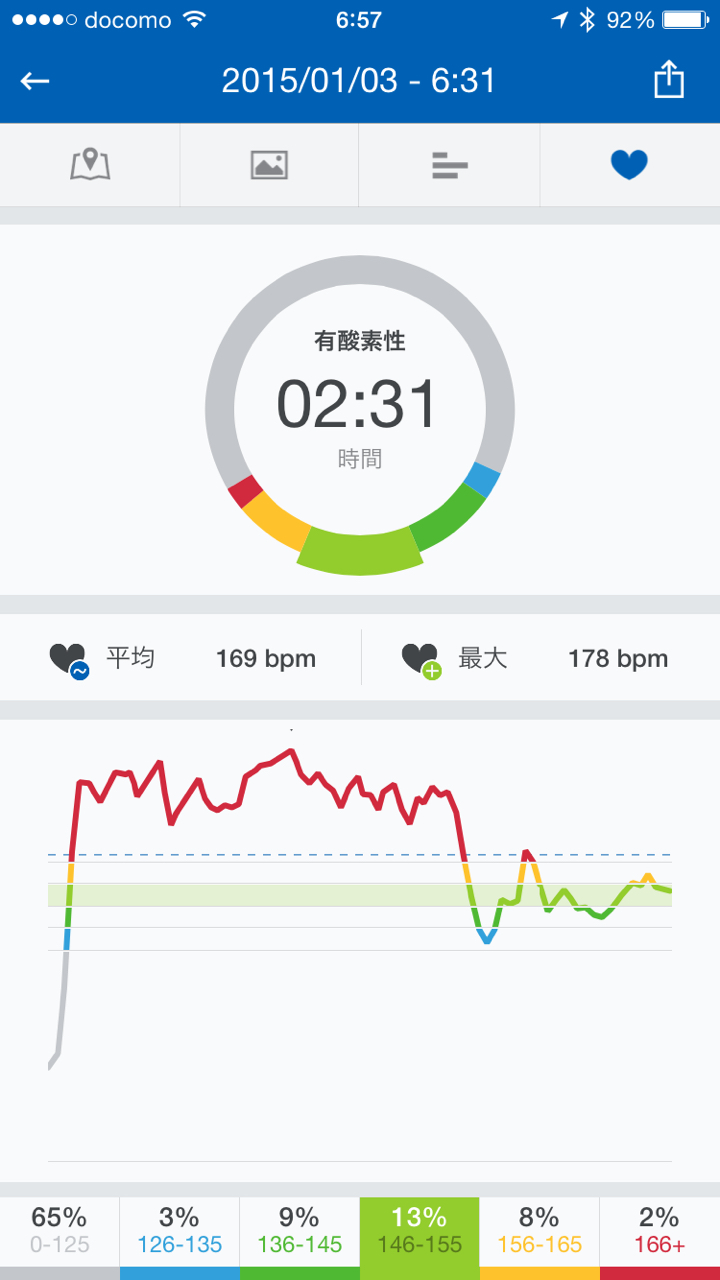Share this workout

click(x=668, y=81)
